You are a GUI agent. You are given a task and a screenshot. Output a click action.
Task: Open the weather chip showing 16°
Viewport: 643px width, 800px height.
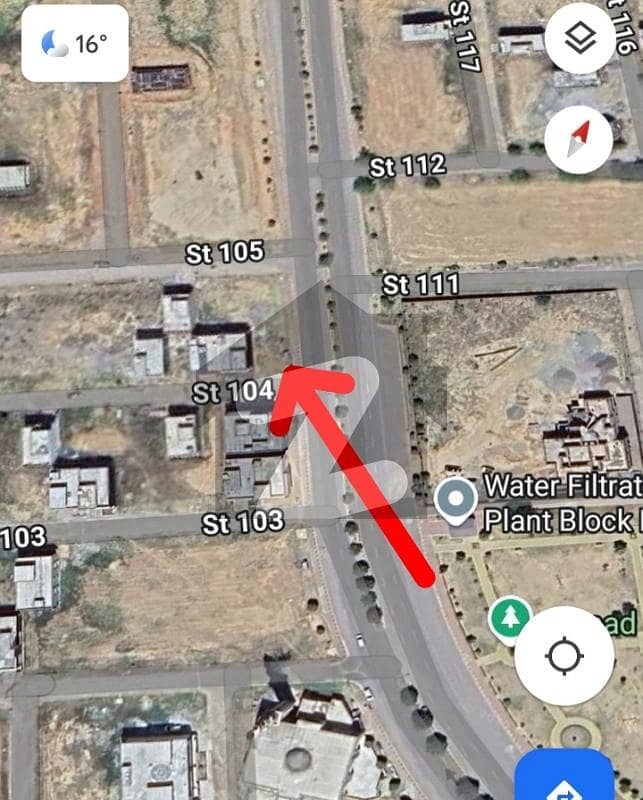[75, 43]
